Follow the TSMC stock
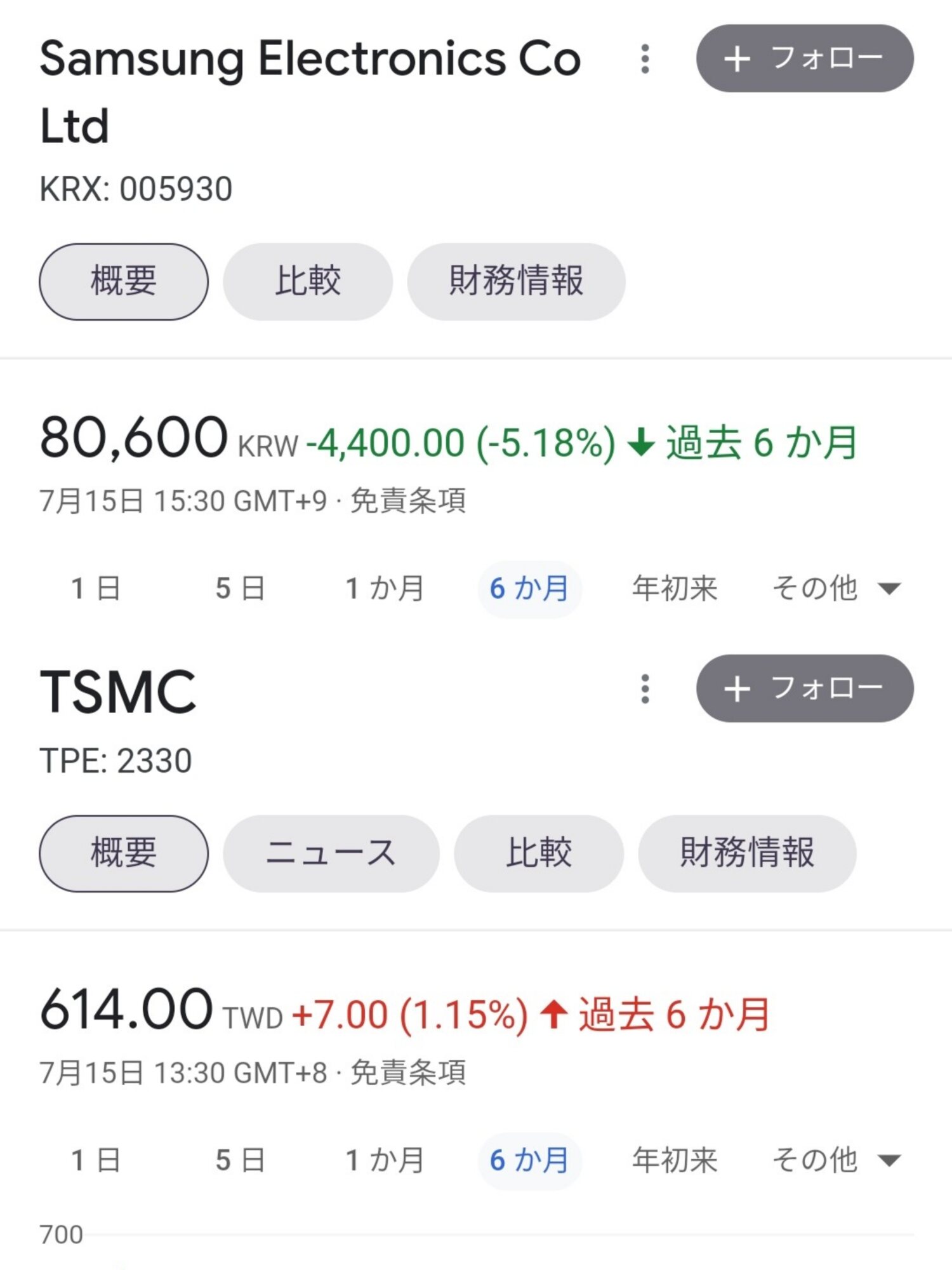Image resolution: width=952 pixels, height=1270 pixels. point(804,688)
